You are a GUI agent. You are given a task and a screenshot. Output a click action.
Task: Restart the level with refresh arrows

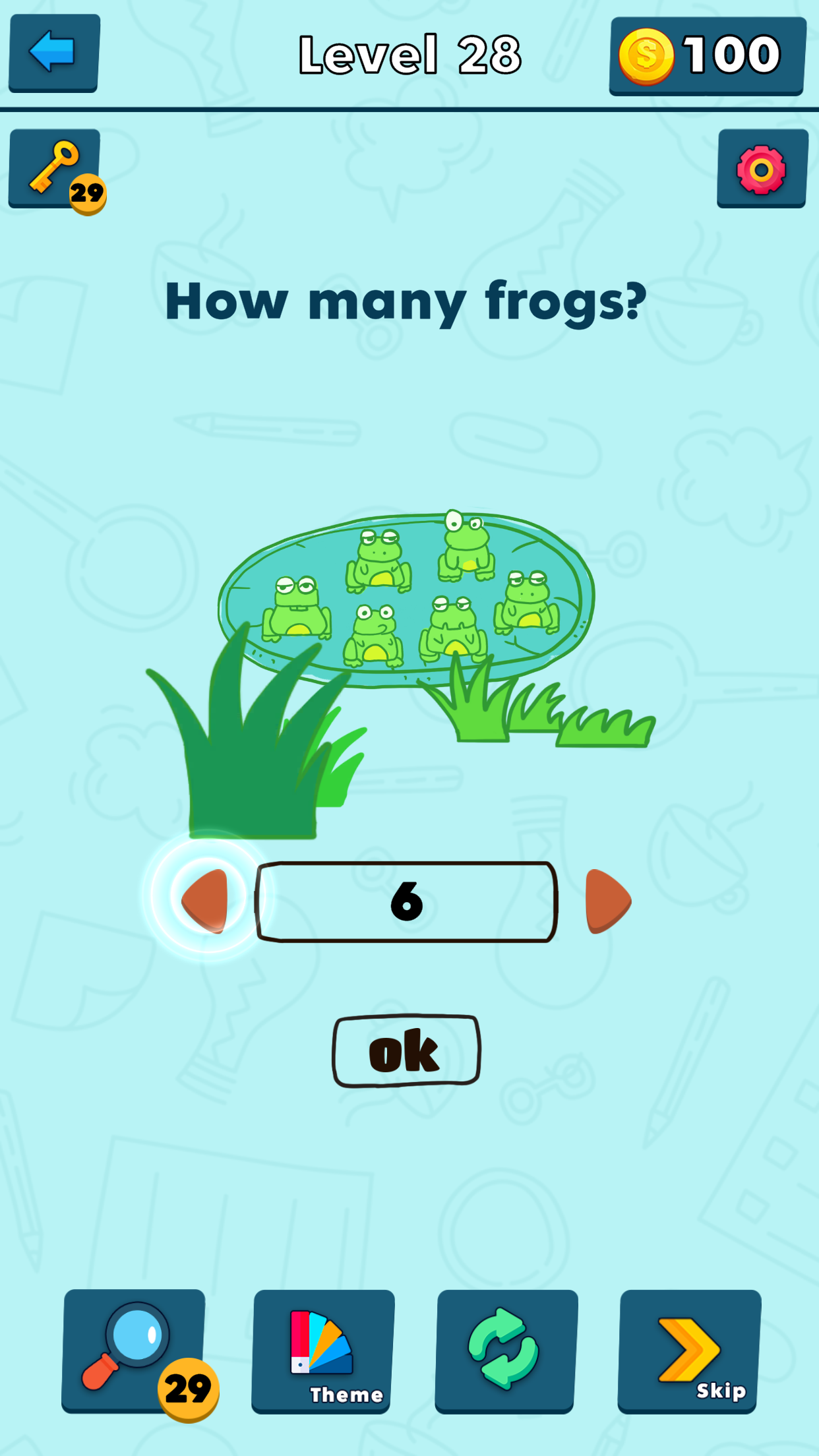click(x=506, y=1350)
